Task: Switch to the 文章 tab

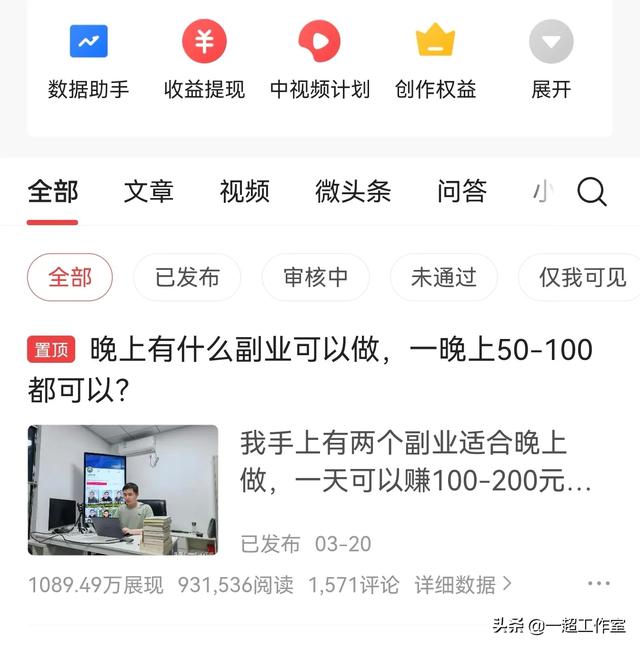Action: coord(149,191)
